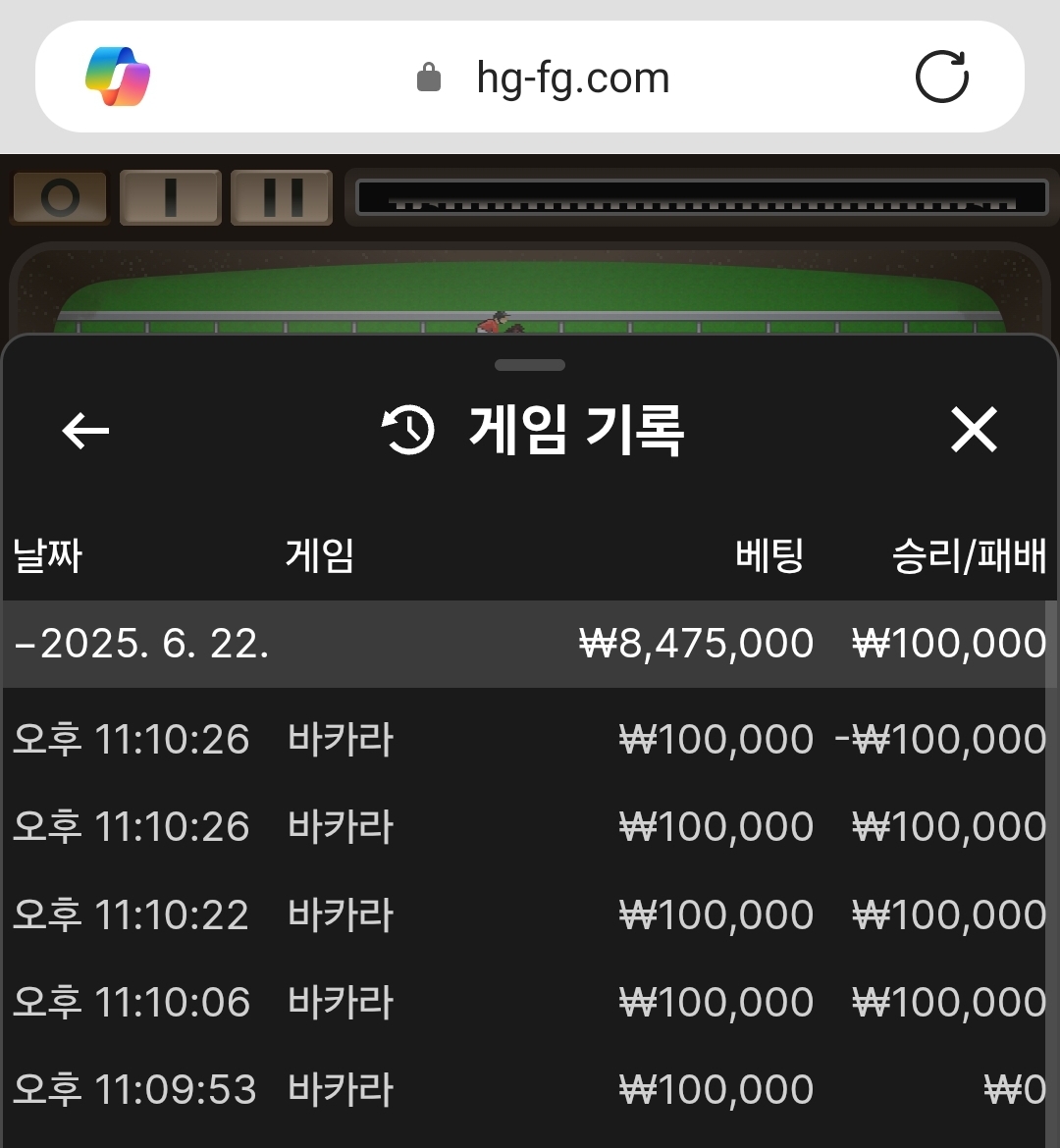Collapse the 2025. 6. 22. date group
This screenshot has width=1060, height=1148.
point(142,644)
